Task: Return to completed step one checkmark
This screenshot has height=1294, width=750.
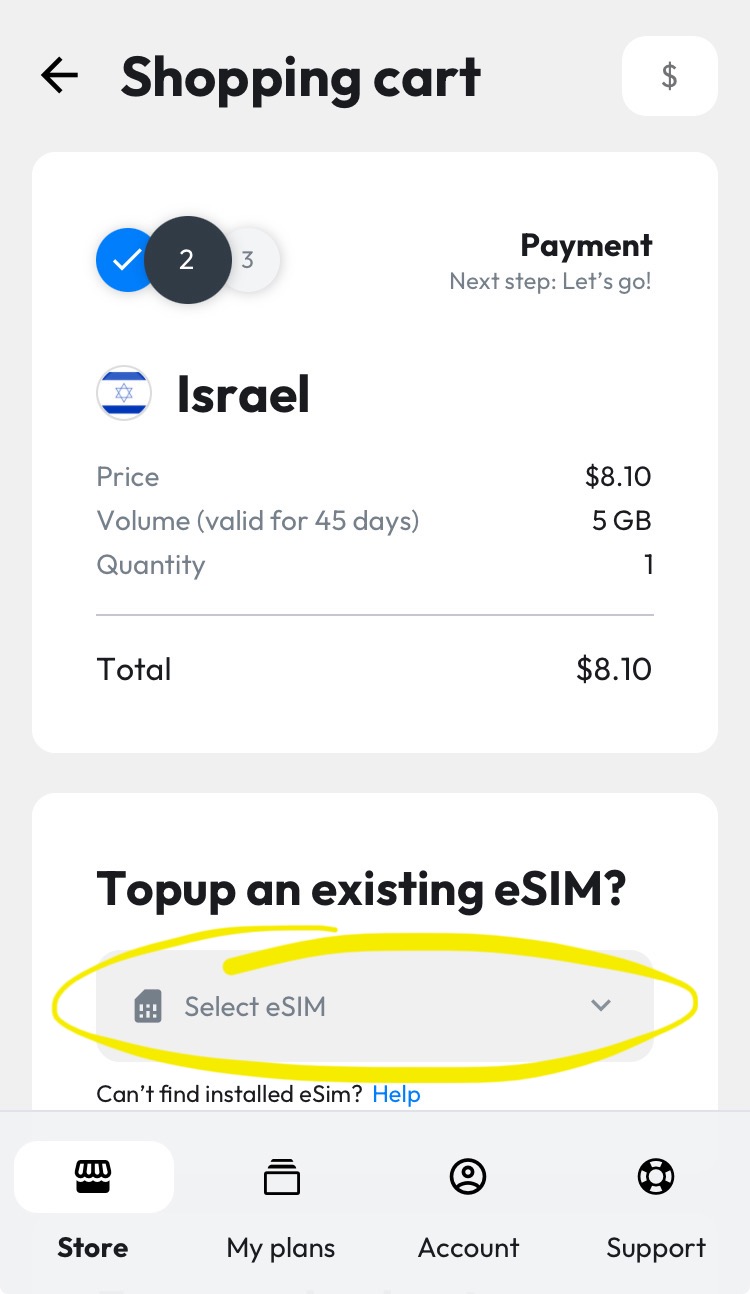Action: tap(125, 260)
